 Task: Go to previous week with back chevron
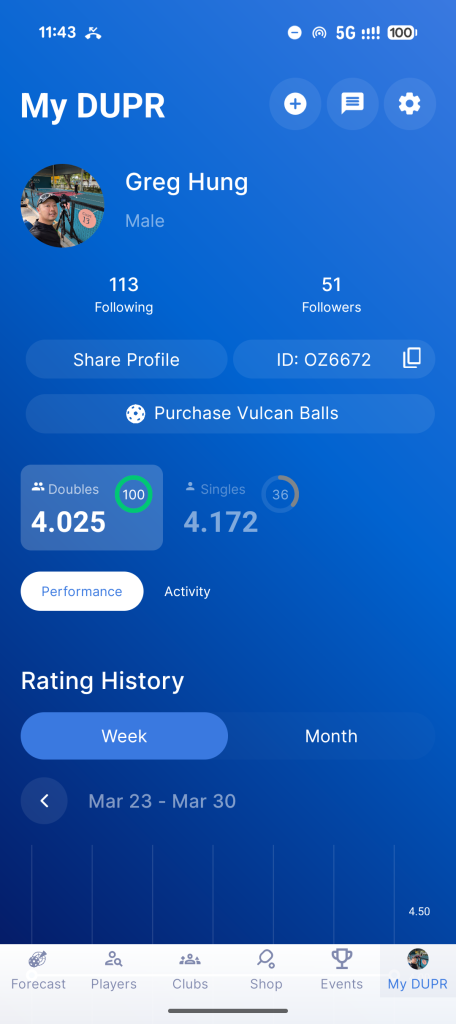[44, 801]
